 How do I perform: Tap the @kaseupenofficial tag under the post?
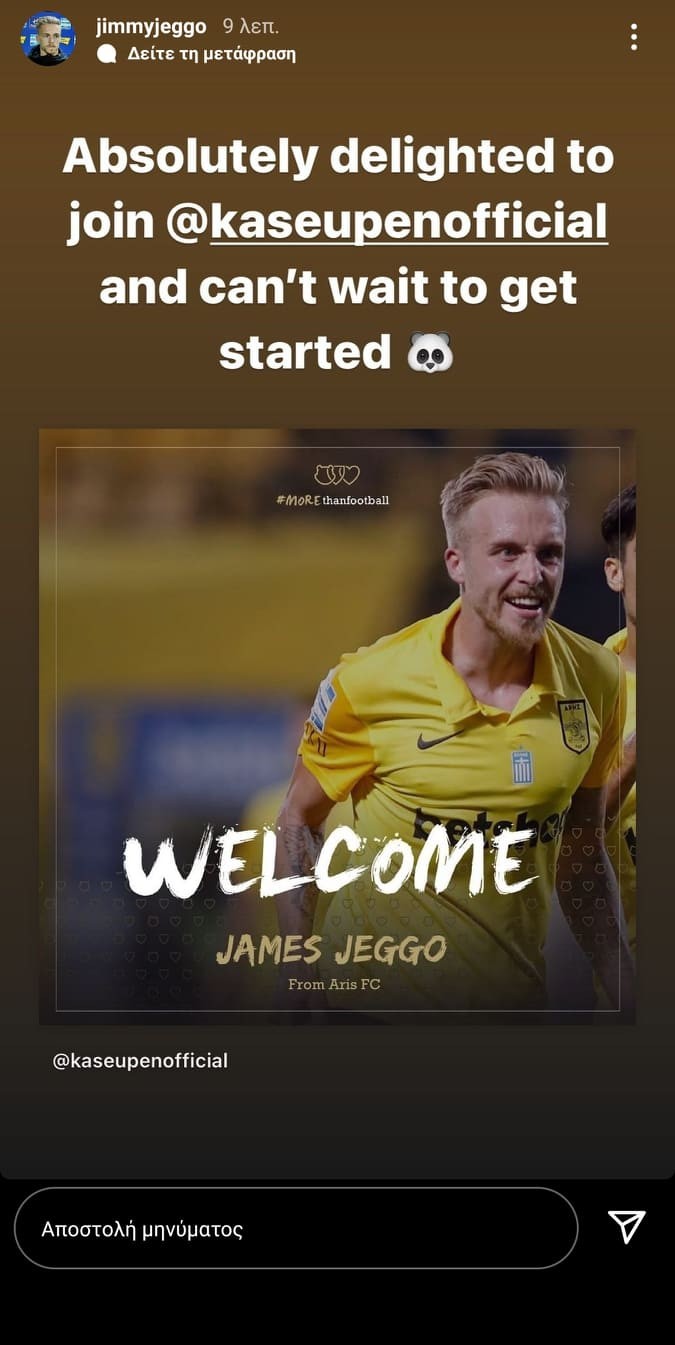point(140,1060)
